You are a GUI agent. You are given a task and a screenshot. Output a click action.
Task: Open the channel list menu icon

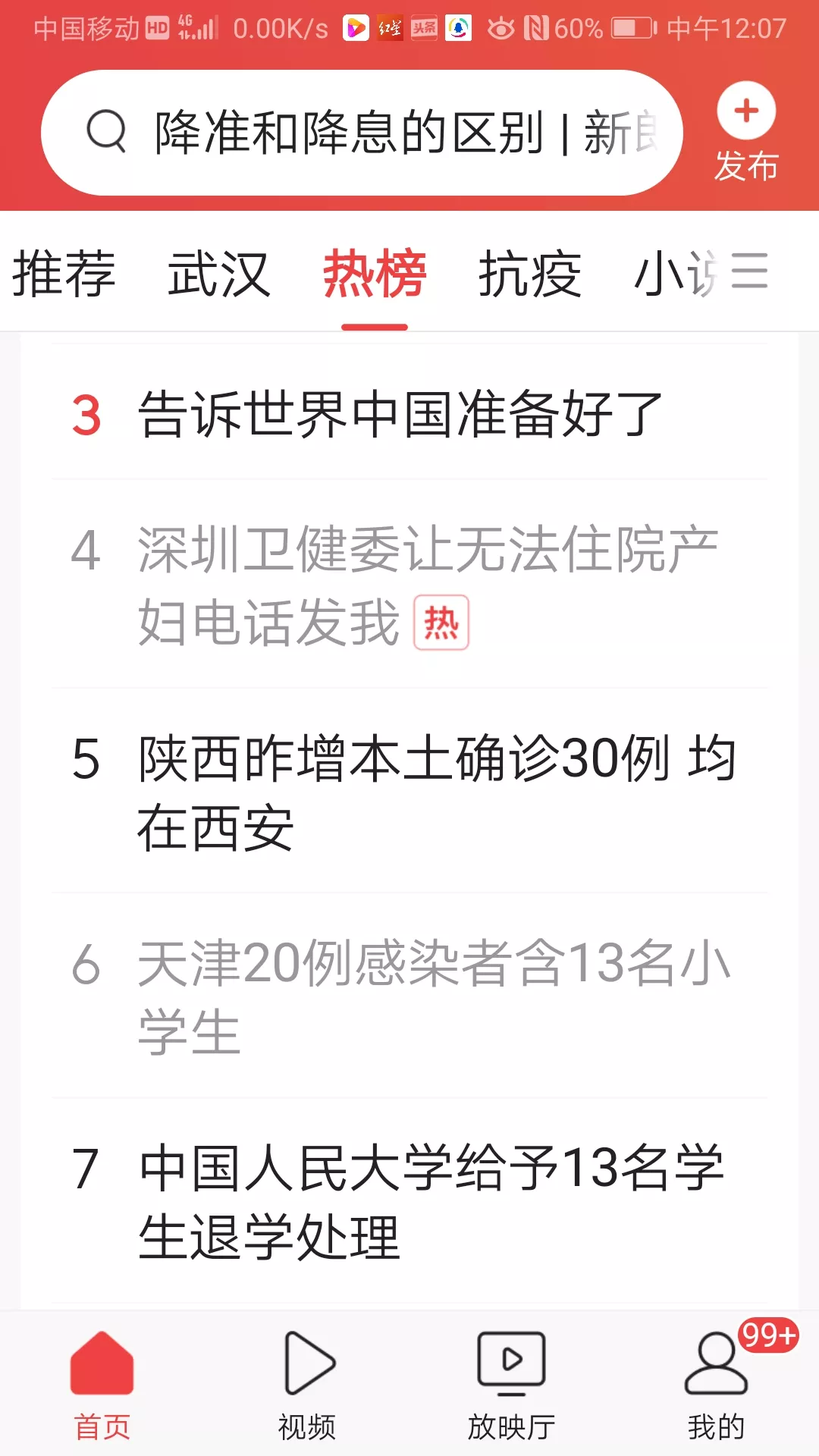(750, 271)
